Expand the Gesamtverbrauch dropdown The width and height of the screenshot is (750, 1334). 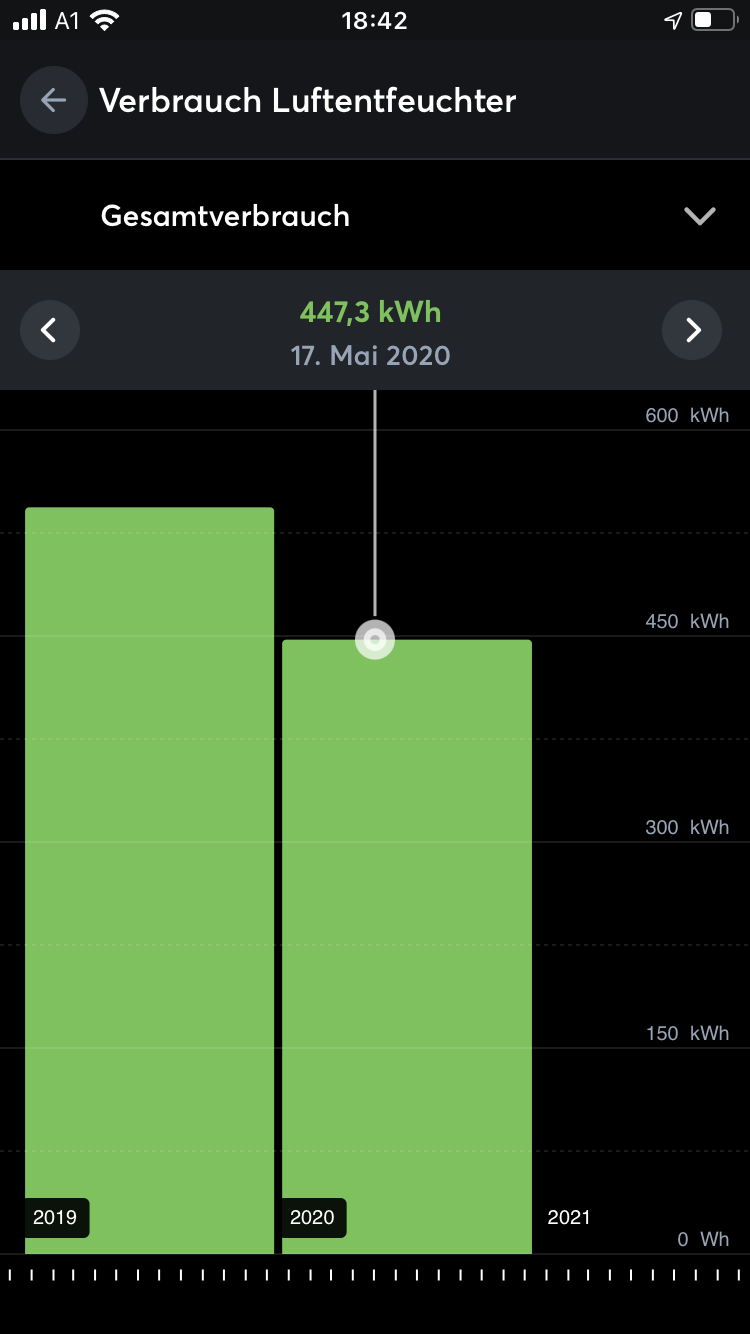[699, 216]
